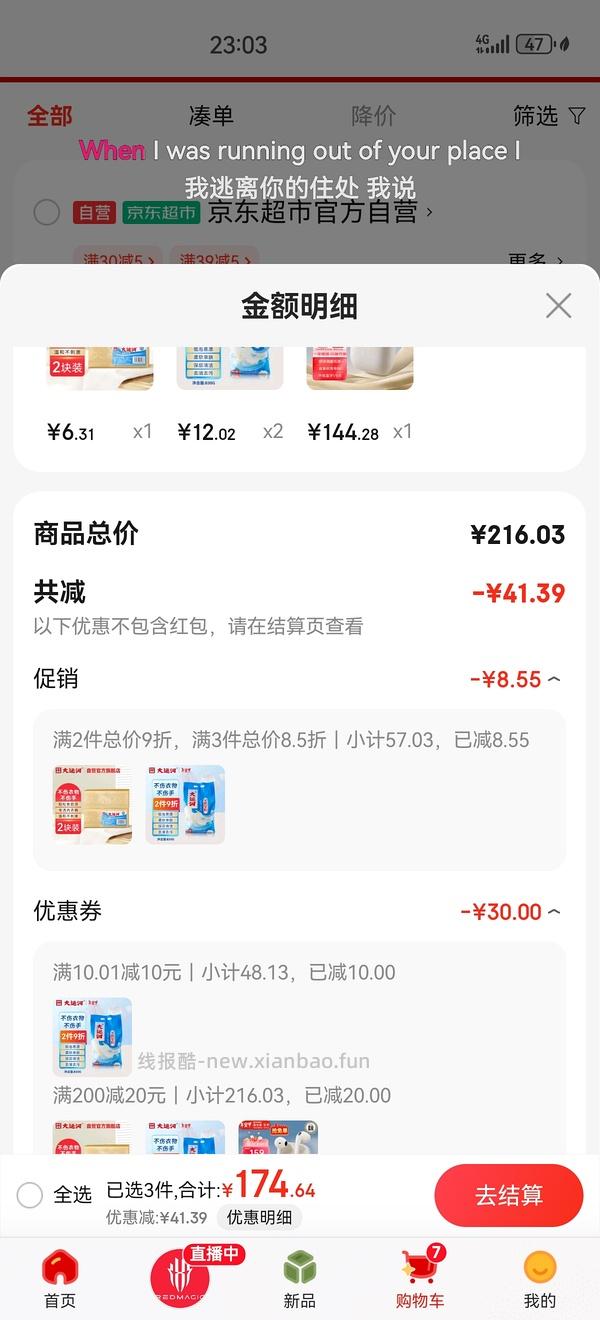Go to the 首页 home tab

click(x=60, y=1279)
